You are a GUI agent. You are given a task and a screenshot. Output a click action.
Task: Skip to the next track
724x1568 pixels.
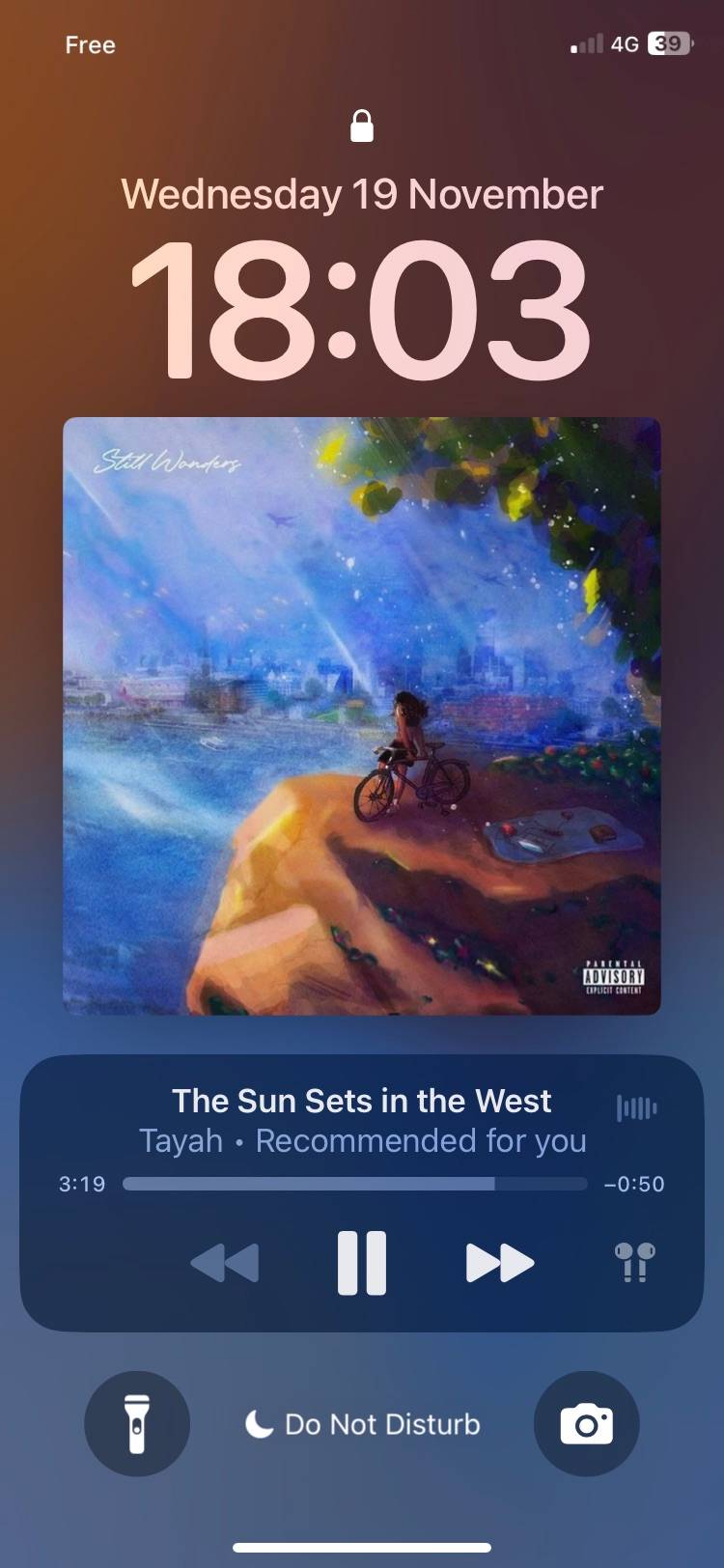click(x=499, y=1262)
